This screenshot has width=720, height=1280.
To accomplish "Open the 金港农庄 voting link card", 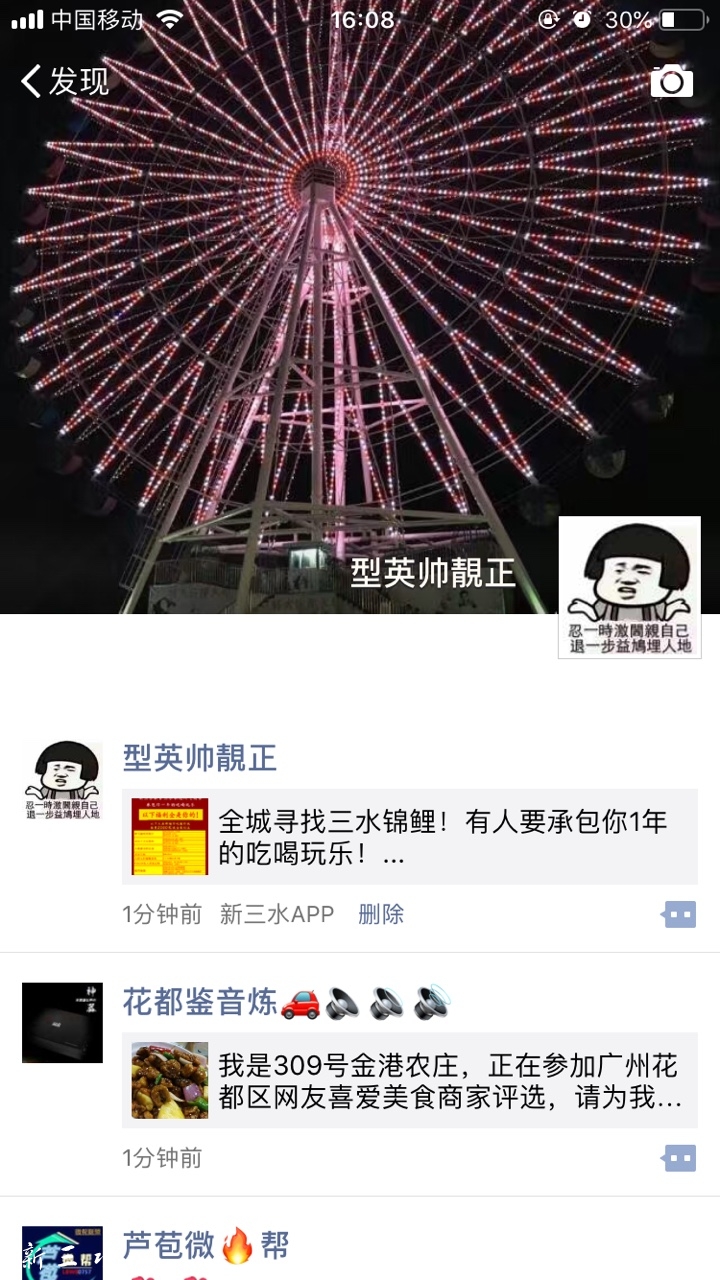I will (410, 1080).
